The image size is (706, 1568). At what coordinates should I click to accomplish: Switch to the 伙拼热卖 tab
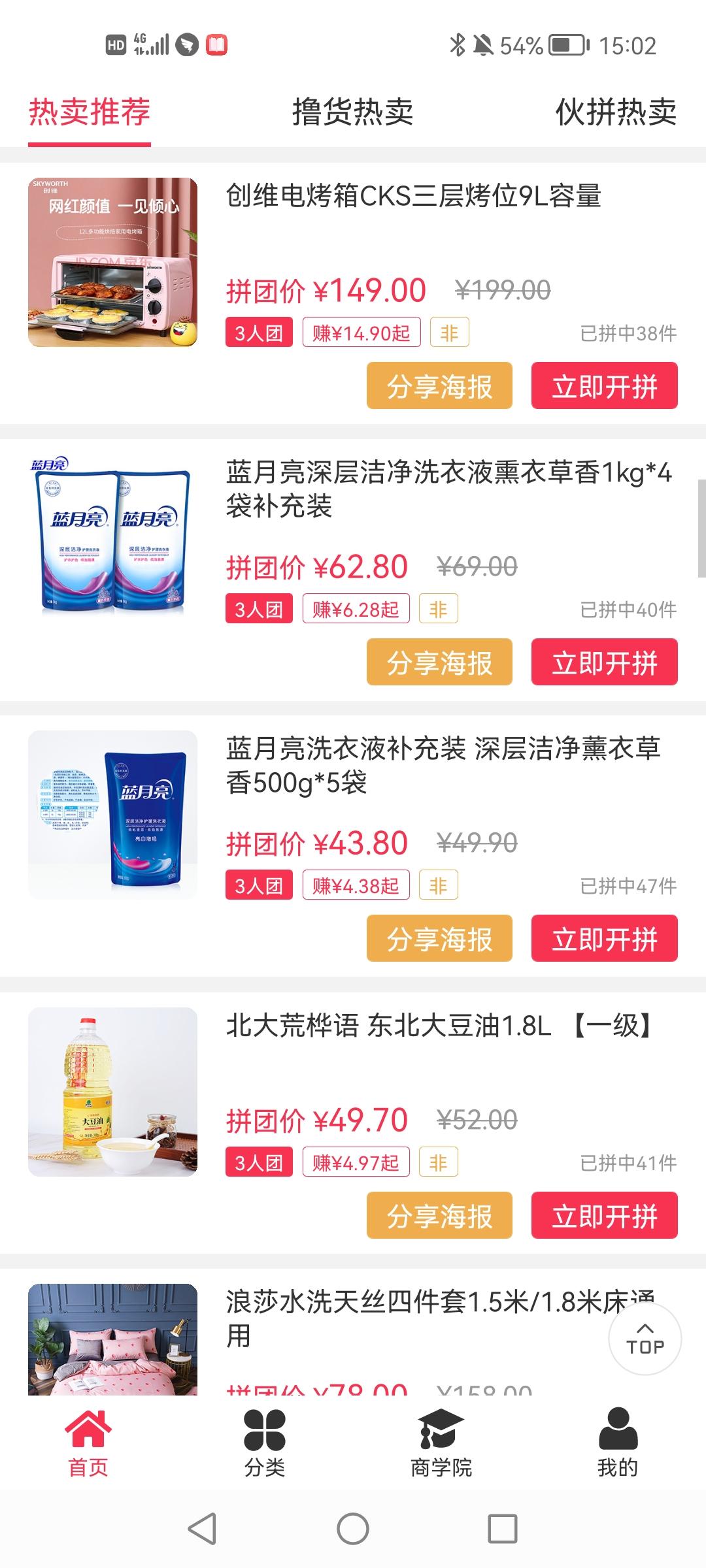click(615, 112)
